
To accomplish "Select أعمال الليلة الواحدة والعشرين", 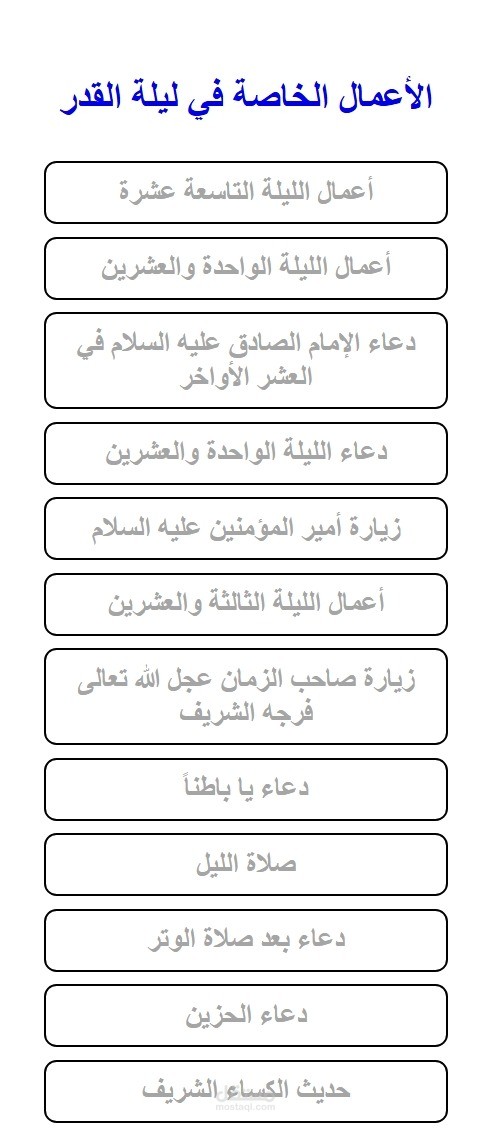I will tap(246, 268).
